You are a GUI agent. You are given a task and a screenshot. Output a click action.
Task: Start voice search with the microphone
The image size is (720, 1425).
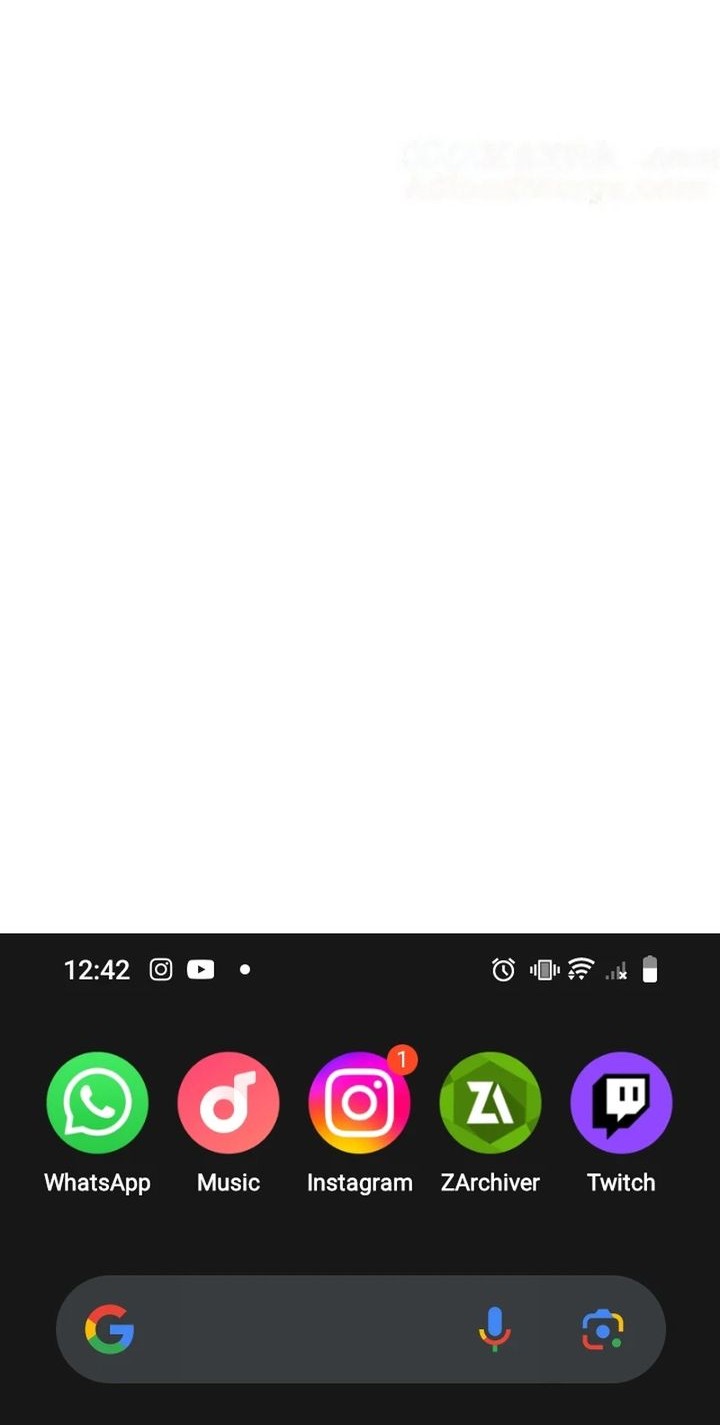(x=494, y=1329)
